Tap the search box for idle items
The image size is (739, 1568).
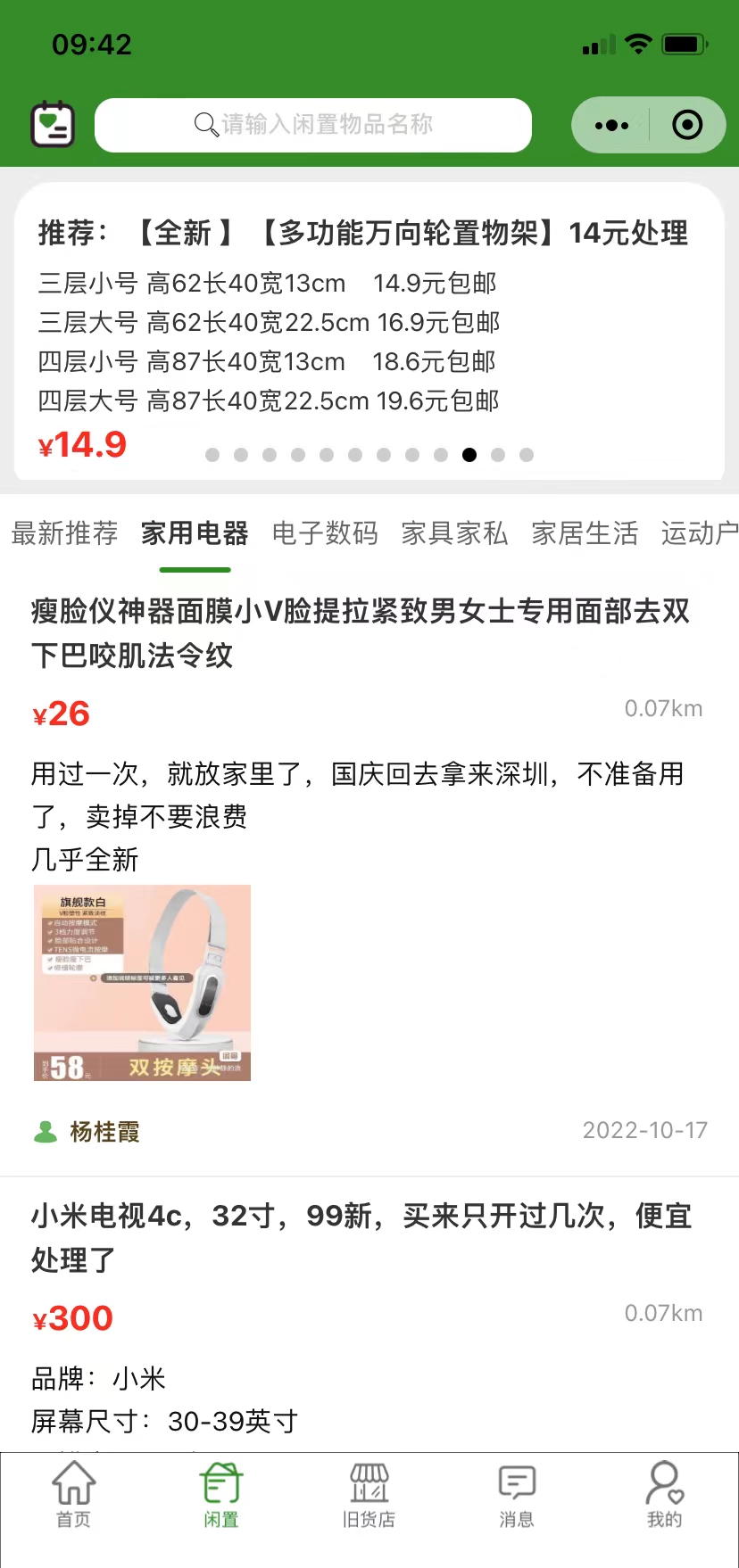tap(313, 125)
